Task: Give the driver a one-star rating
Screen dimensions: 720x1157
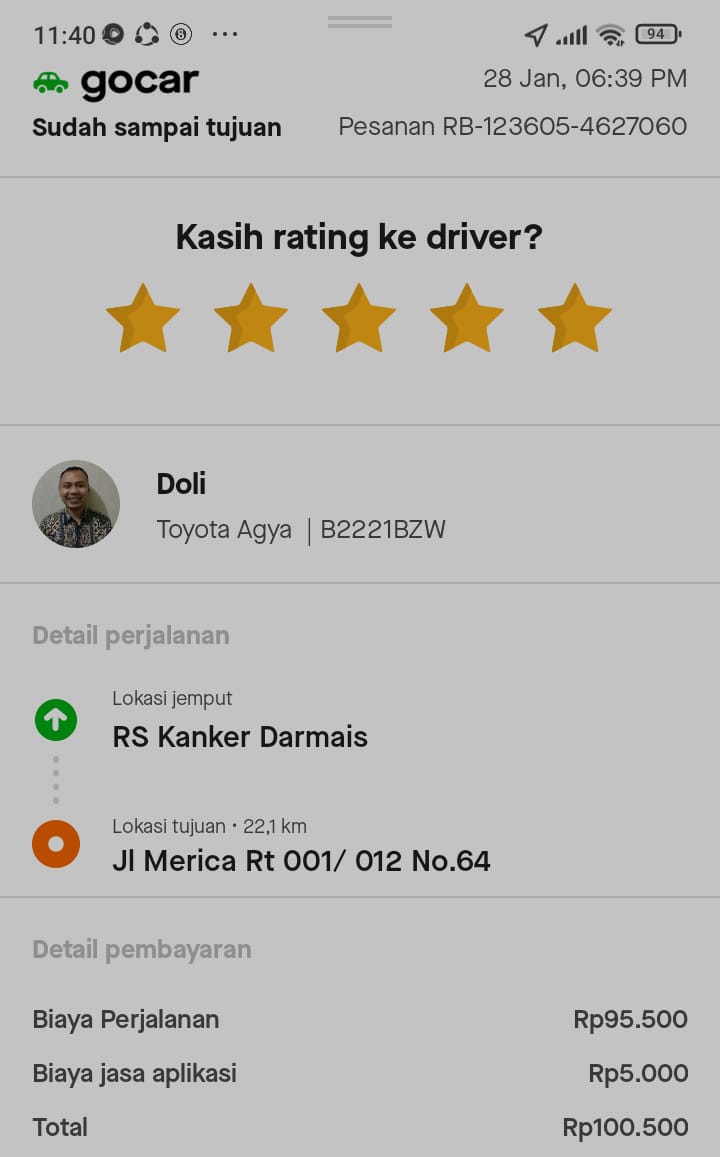Action: tap(143, 319)
